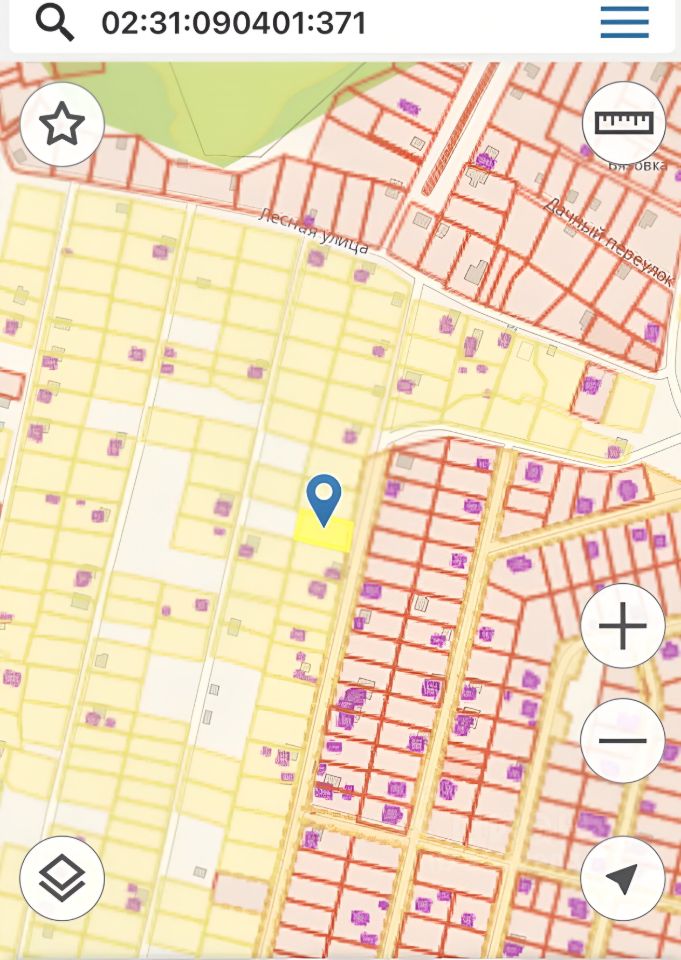Edit the cadastral number 02:31:090401:371
Image resolution: width=681 pixels, height=960 pixels.
point(234,23)
